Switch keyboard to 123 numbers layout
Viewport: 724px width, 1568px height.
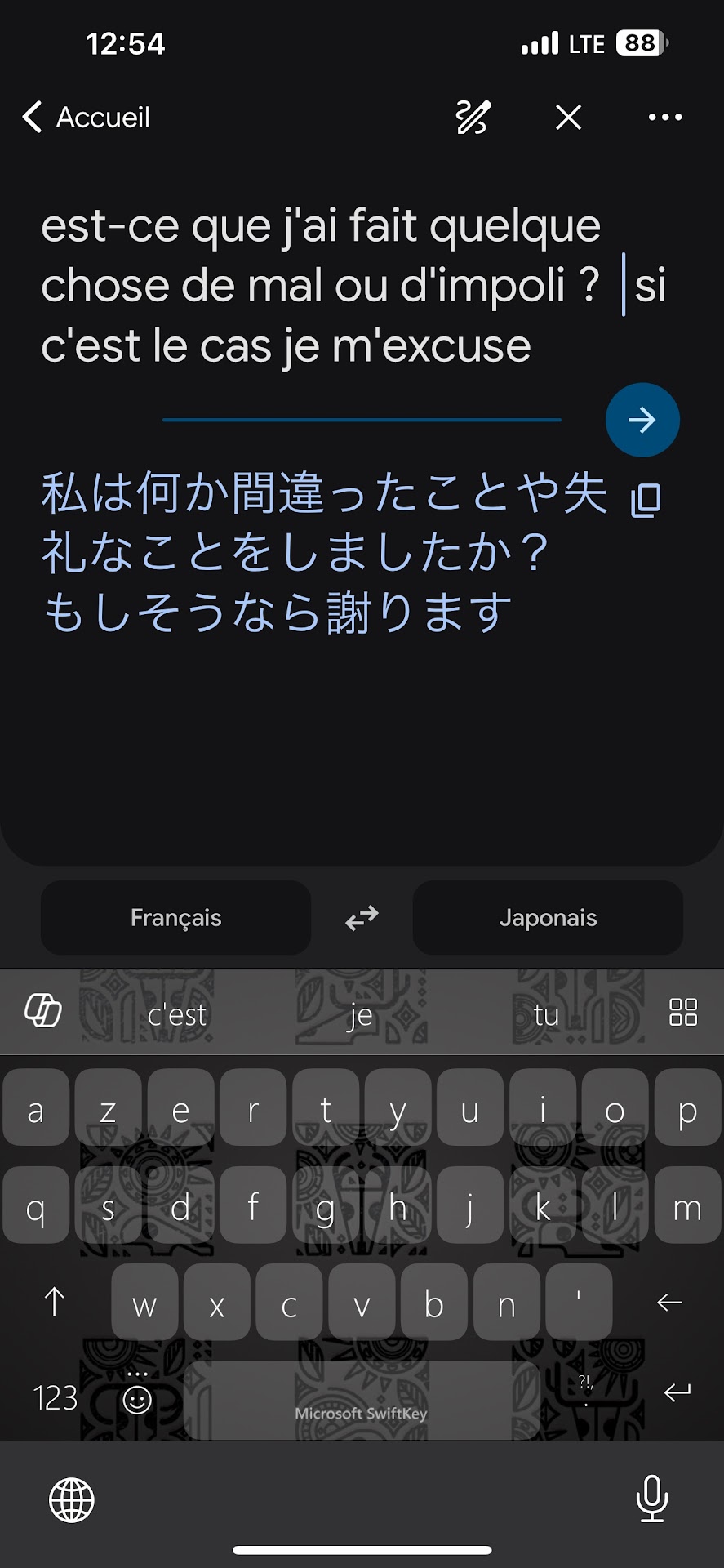coord(55,1398)
